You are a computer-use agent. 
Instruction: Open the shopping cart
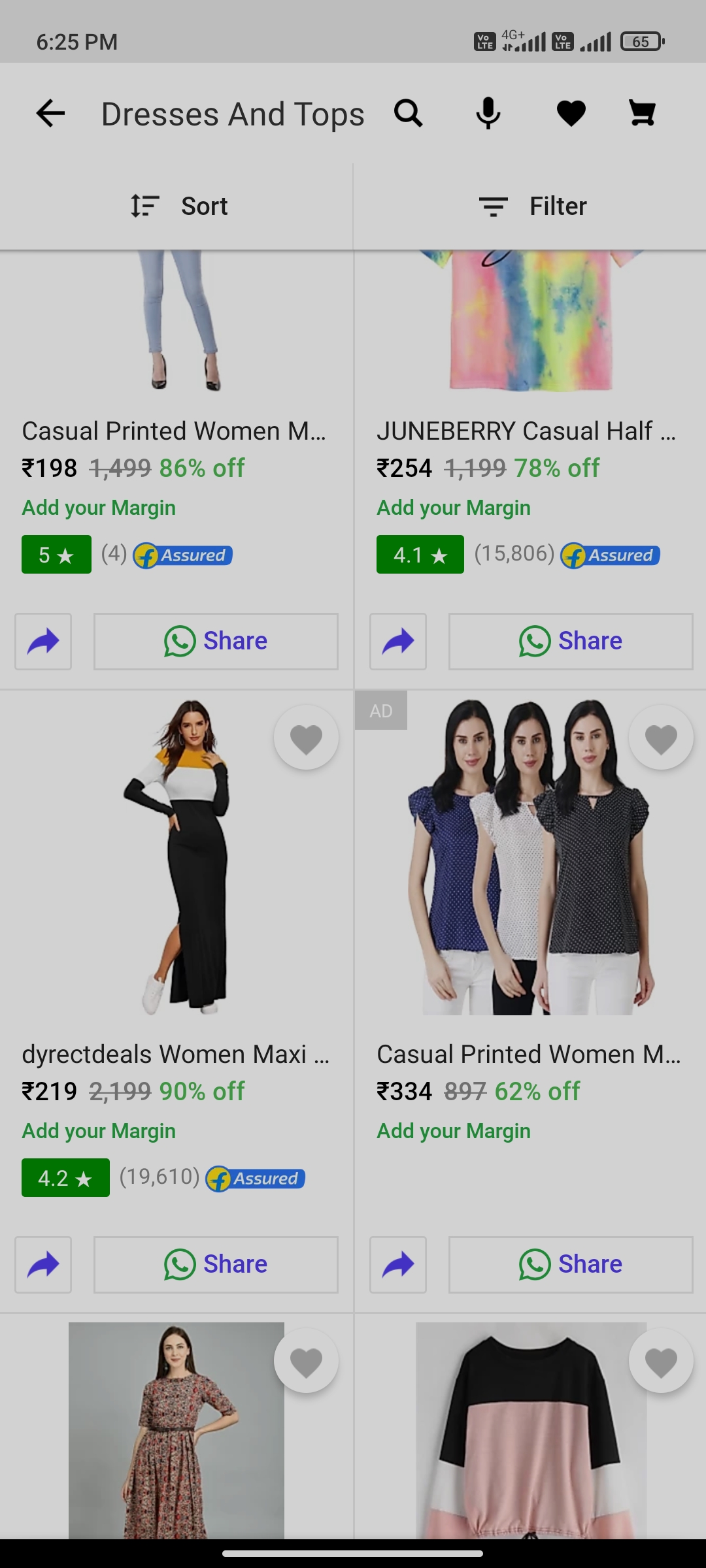(642, 114)
